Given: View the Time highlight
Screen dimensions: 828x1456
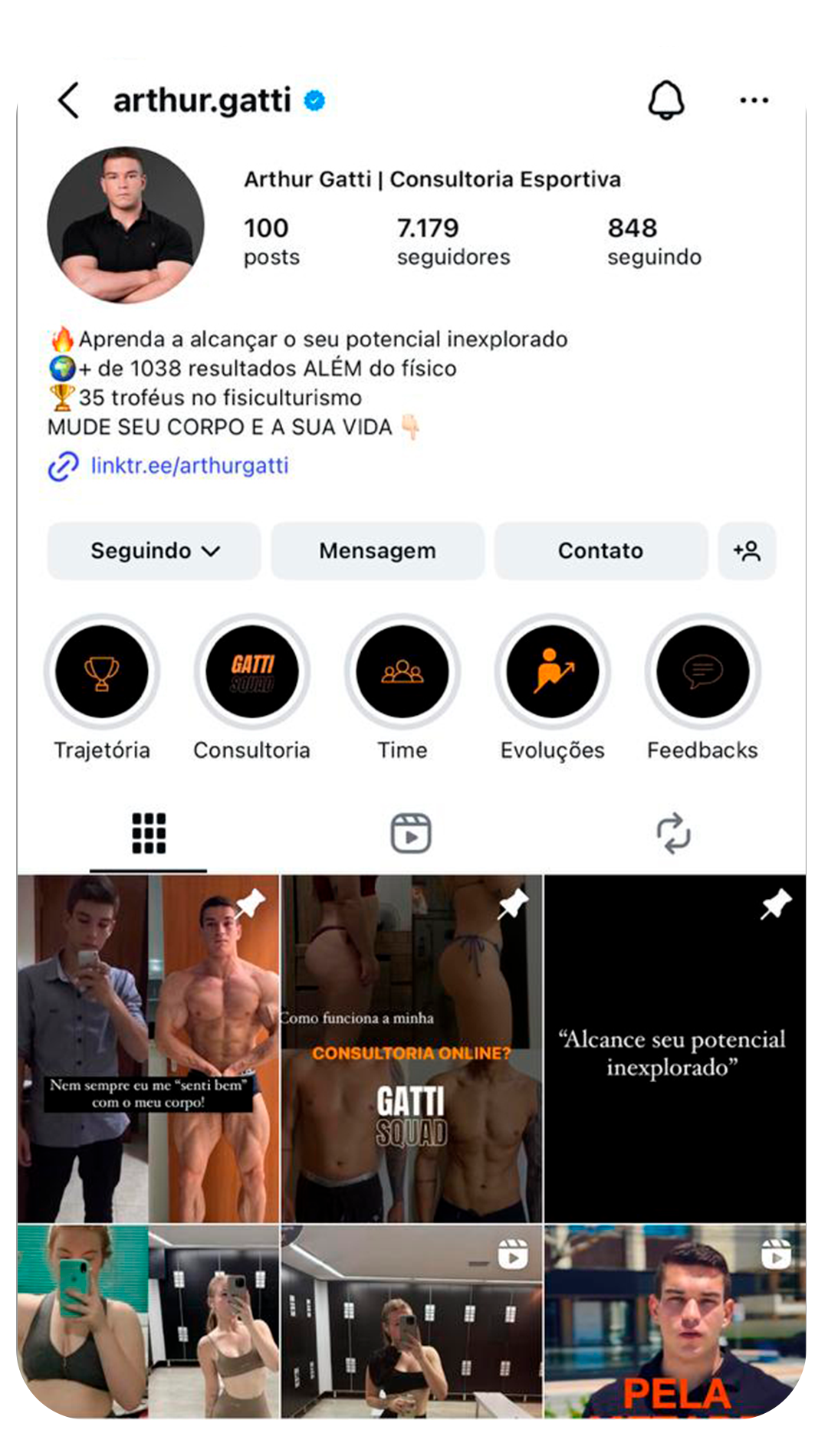Looking at the screenshot, I should tap(402, 672).
